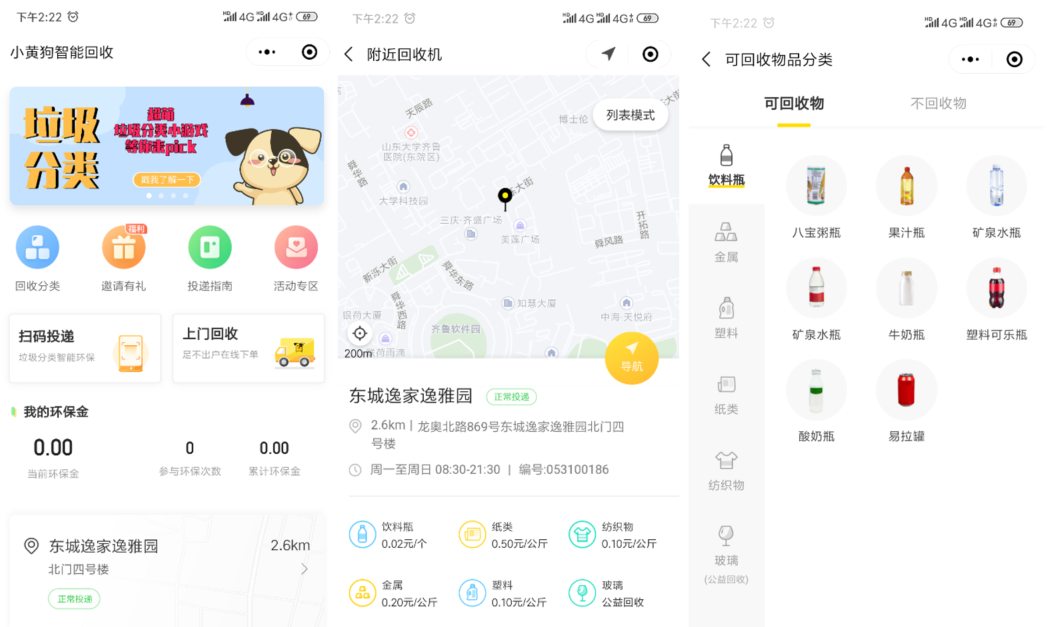
Task: Open the 上门回收 pickup card
Action: [248, 347]
